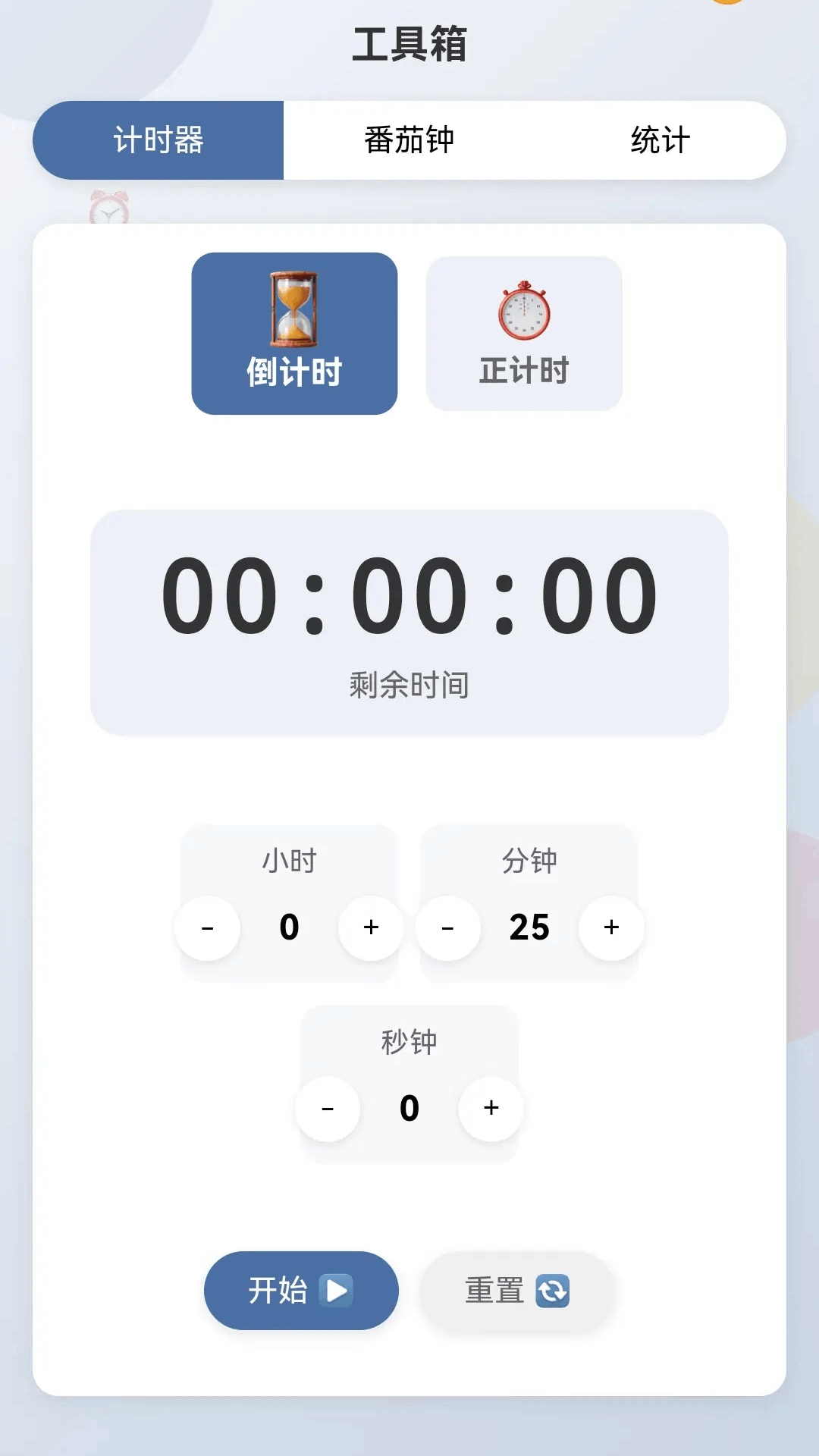
Task: Switch to 正计时 count-up mode
Action: [525, 370]
